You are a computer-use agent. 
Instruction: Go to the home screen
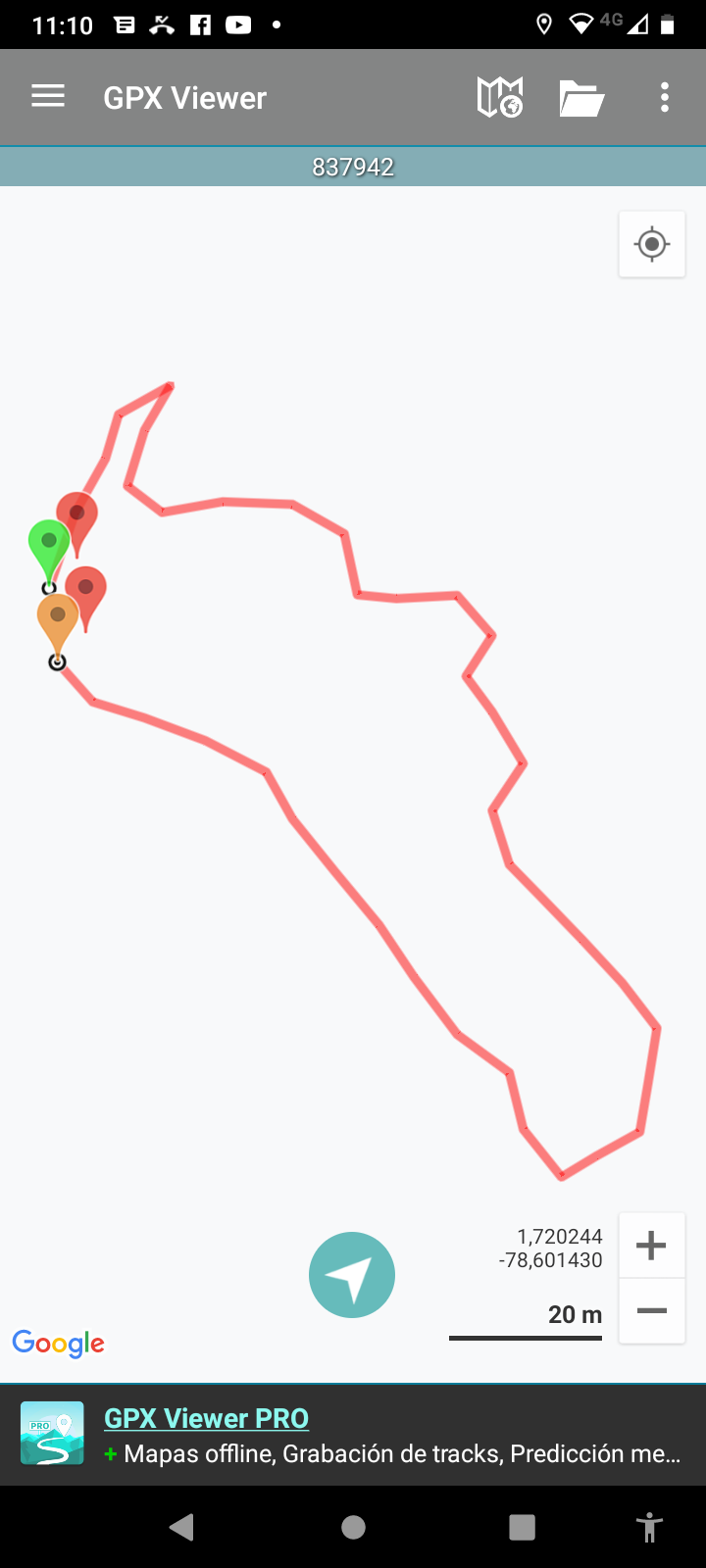point(353,1527)
